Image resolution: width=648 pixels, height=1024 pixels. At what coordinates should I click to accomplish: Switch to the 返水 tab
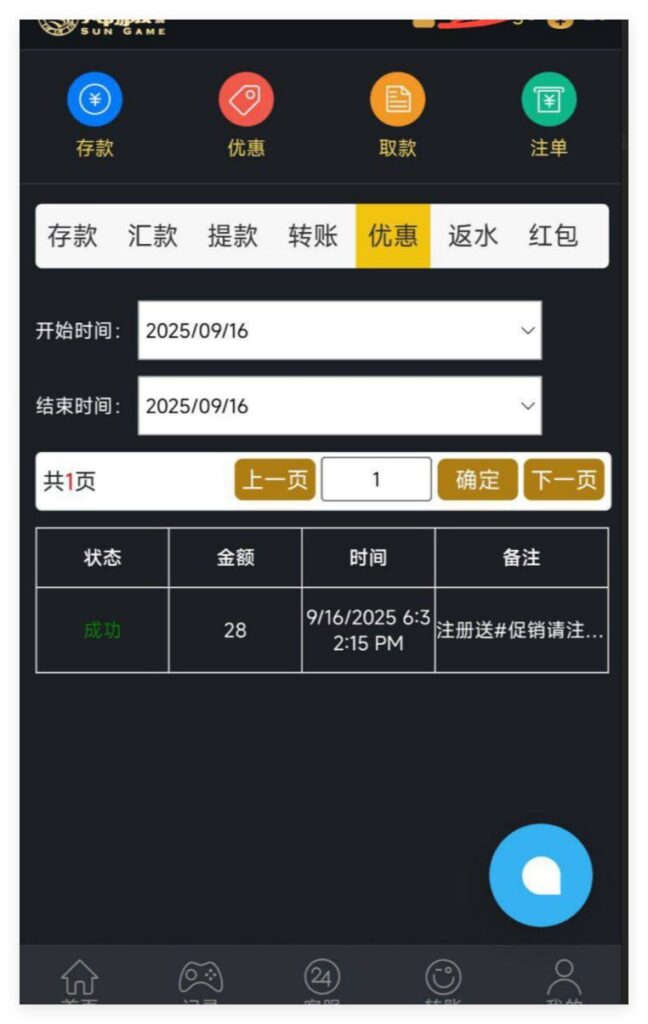coord(472,236)
